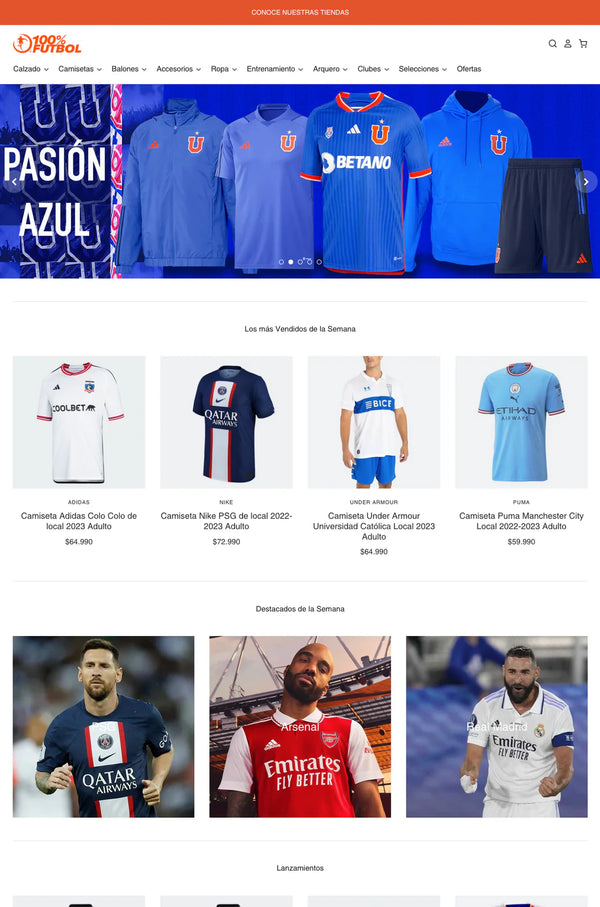The width and height of the screenshot is (600, 907).
Task: Show previous slide in banner carousel
Action: click(13, 182)
